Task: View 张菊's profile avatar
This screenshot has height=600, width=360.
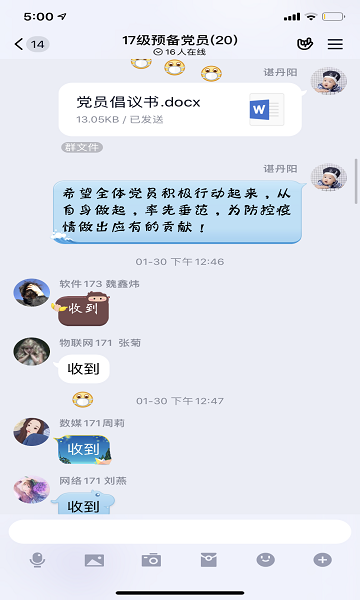Action: click(32, 351)
